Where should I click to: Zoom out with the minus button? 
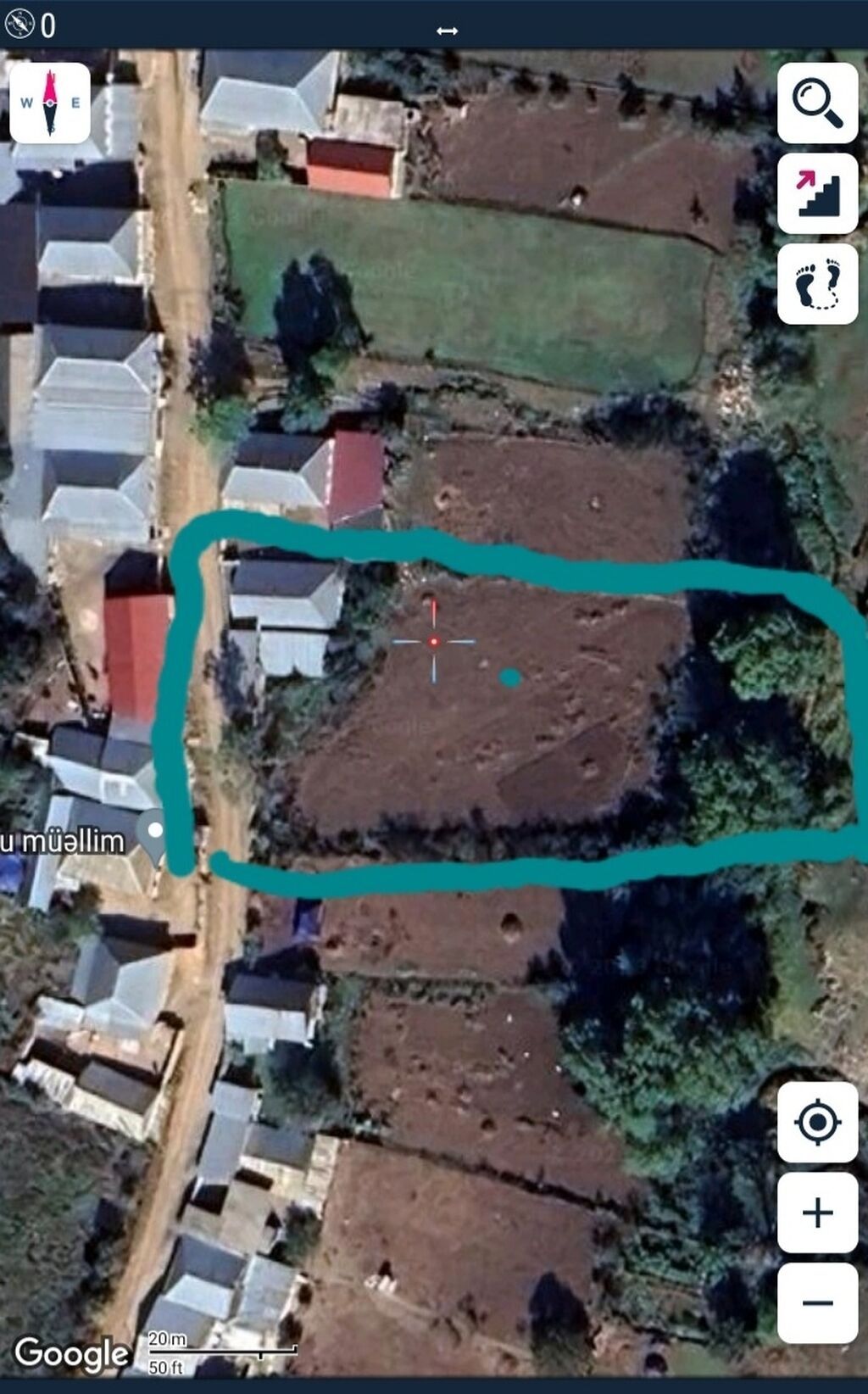[817, 1302]
